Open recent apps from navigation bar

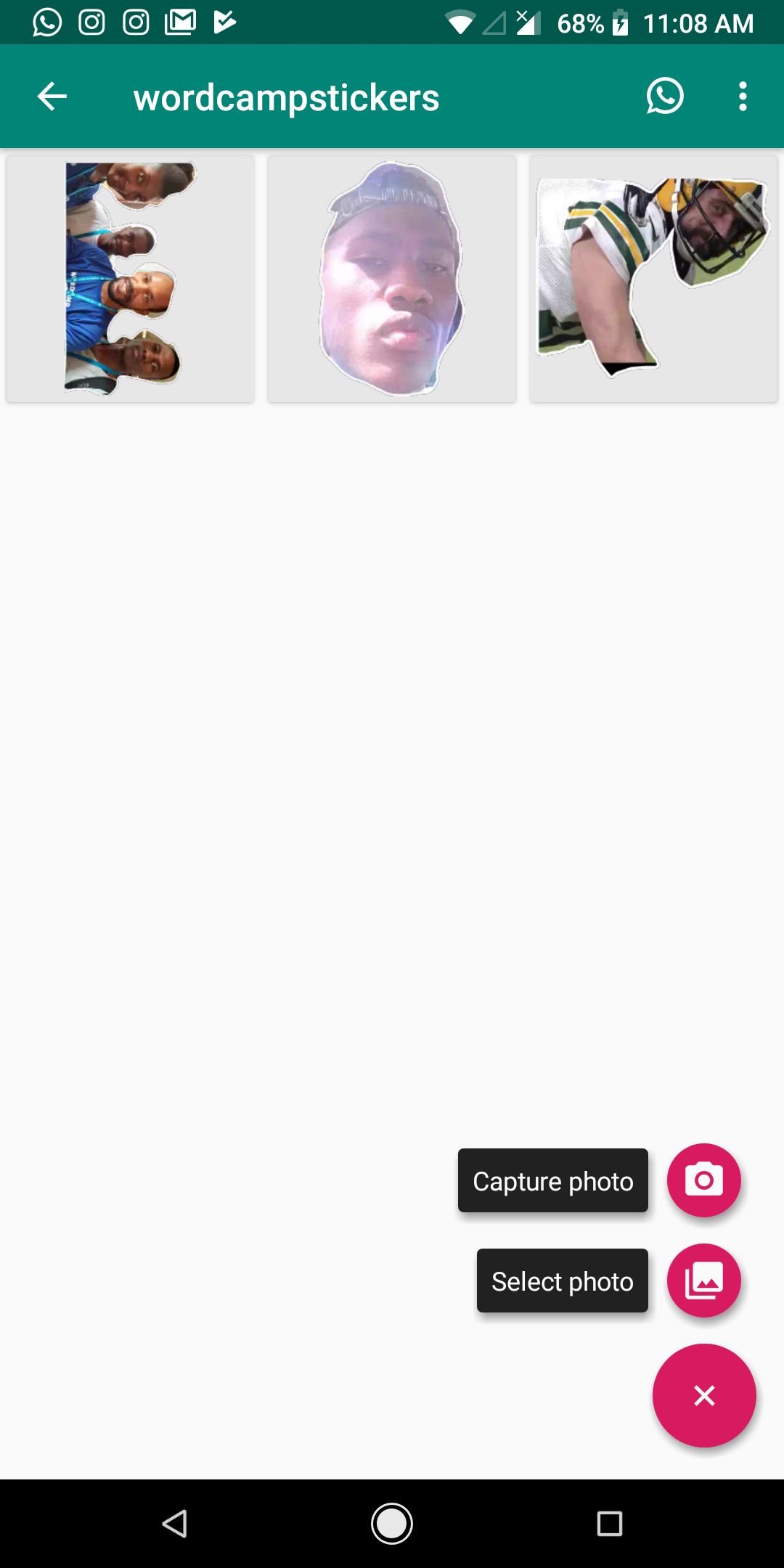coord(610,1523)
